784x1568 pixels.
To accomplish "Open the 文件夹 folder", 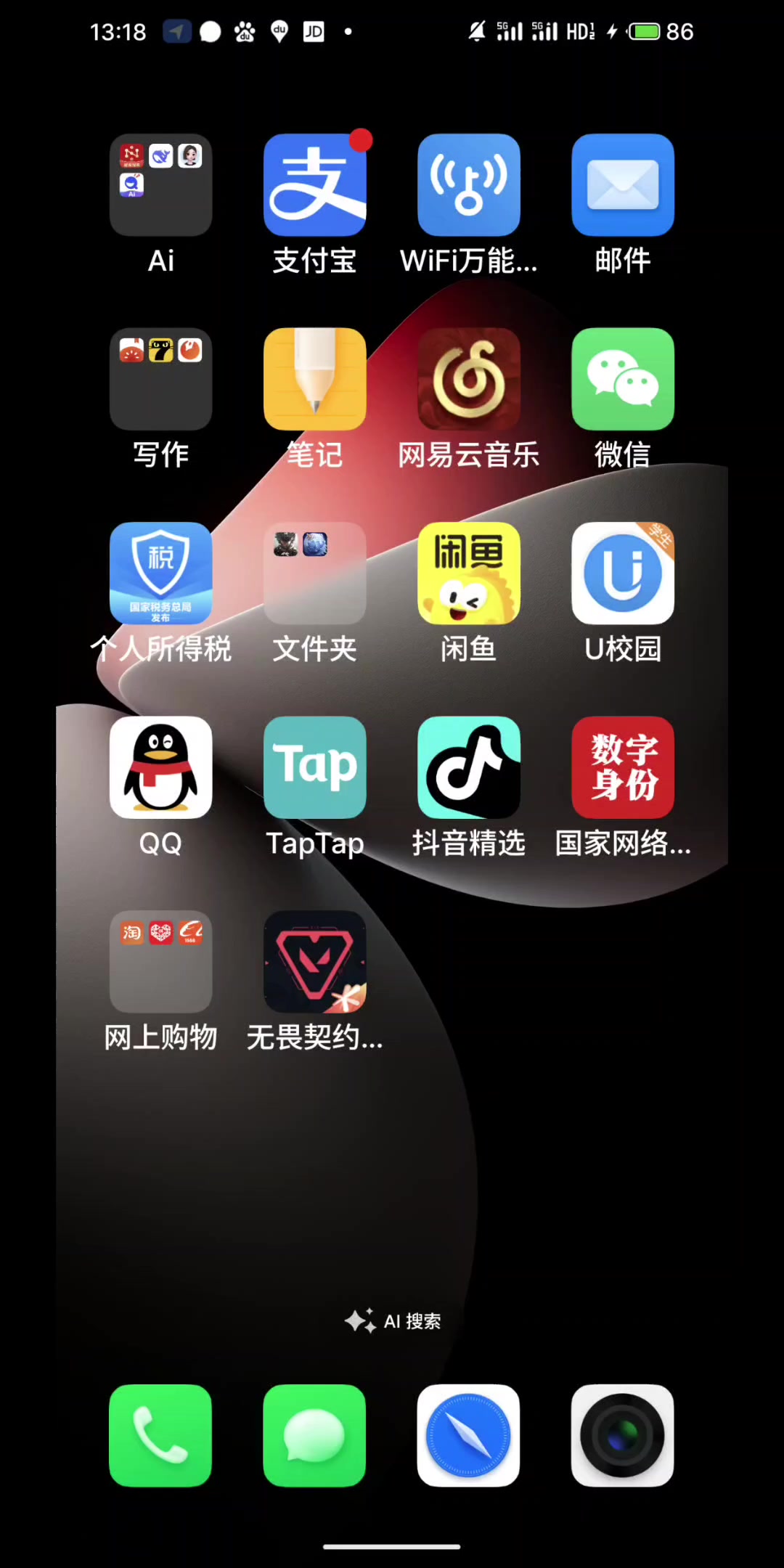I will point(314,573).
